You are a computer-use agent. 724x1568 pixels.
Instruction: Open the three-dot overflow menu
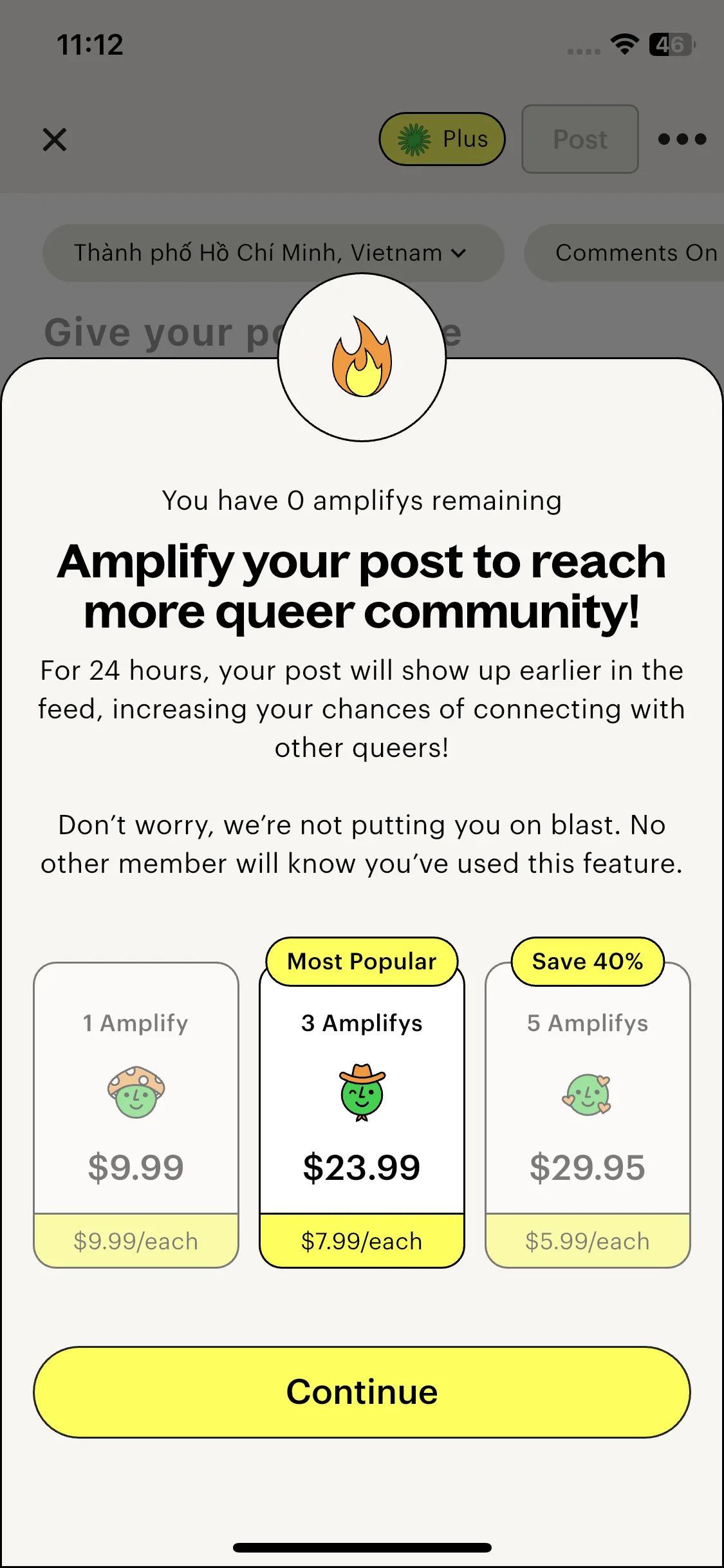coord(682,139)
